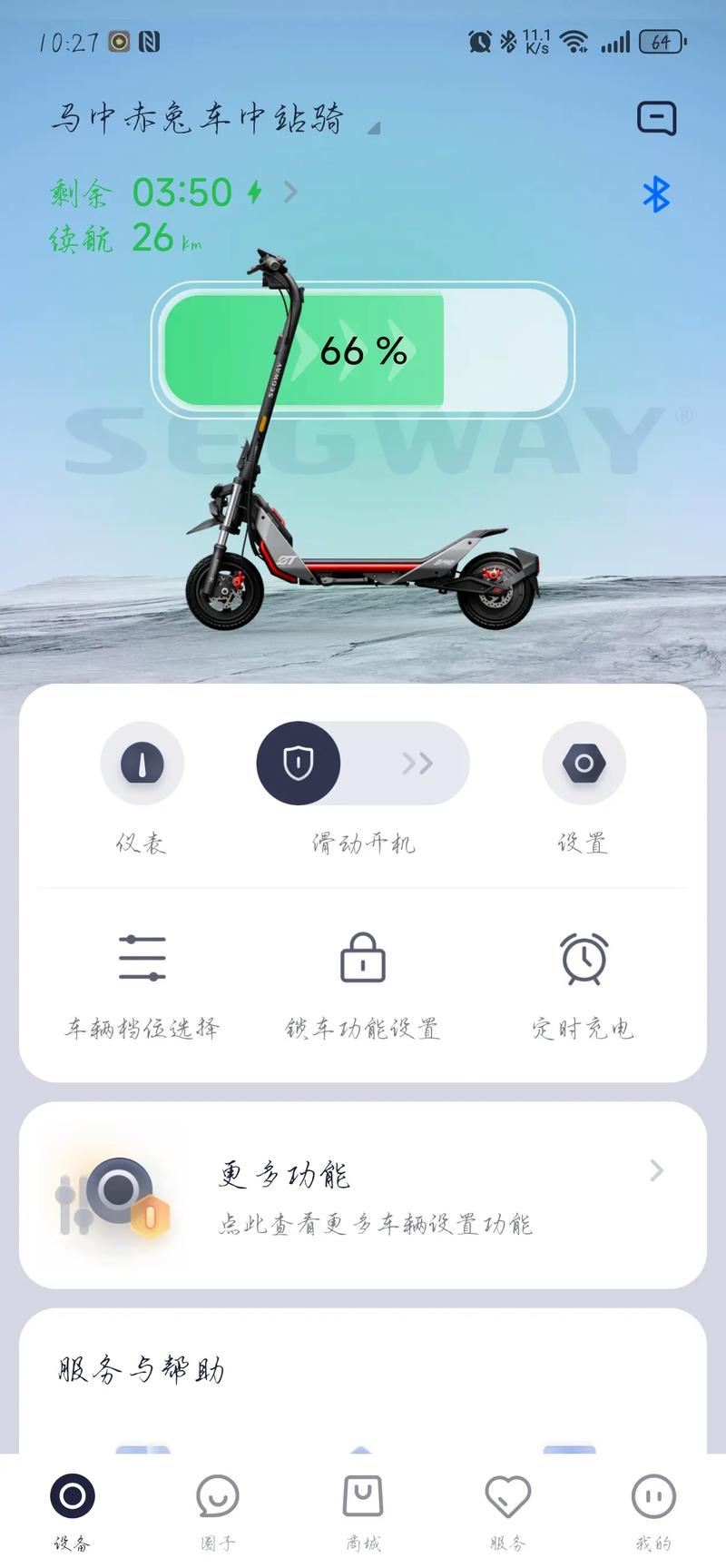View 更多功能 more vehicle features

click(x=362, y=1195)
